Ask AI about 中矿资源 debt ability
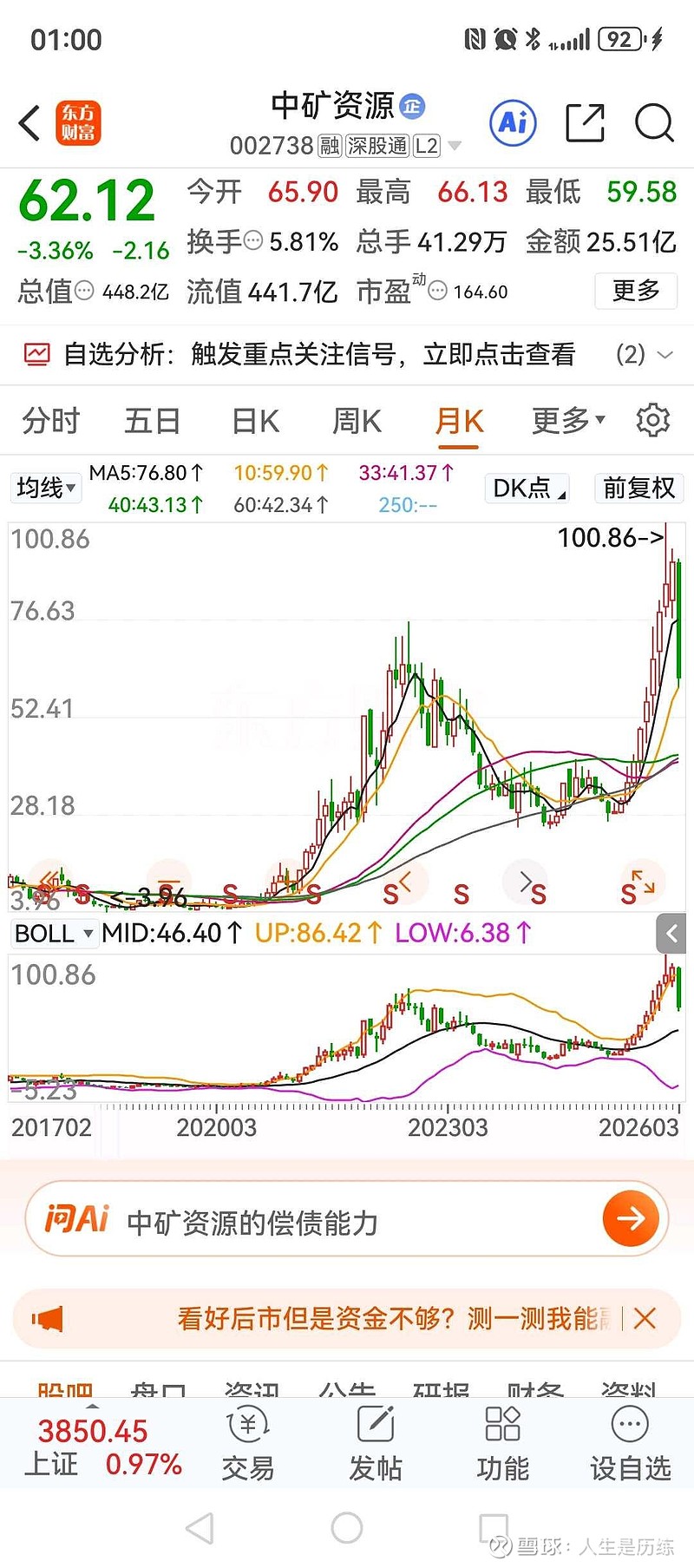 (347, 1218)
